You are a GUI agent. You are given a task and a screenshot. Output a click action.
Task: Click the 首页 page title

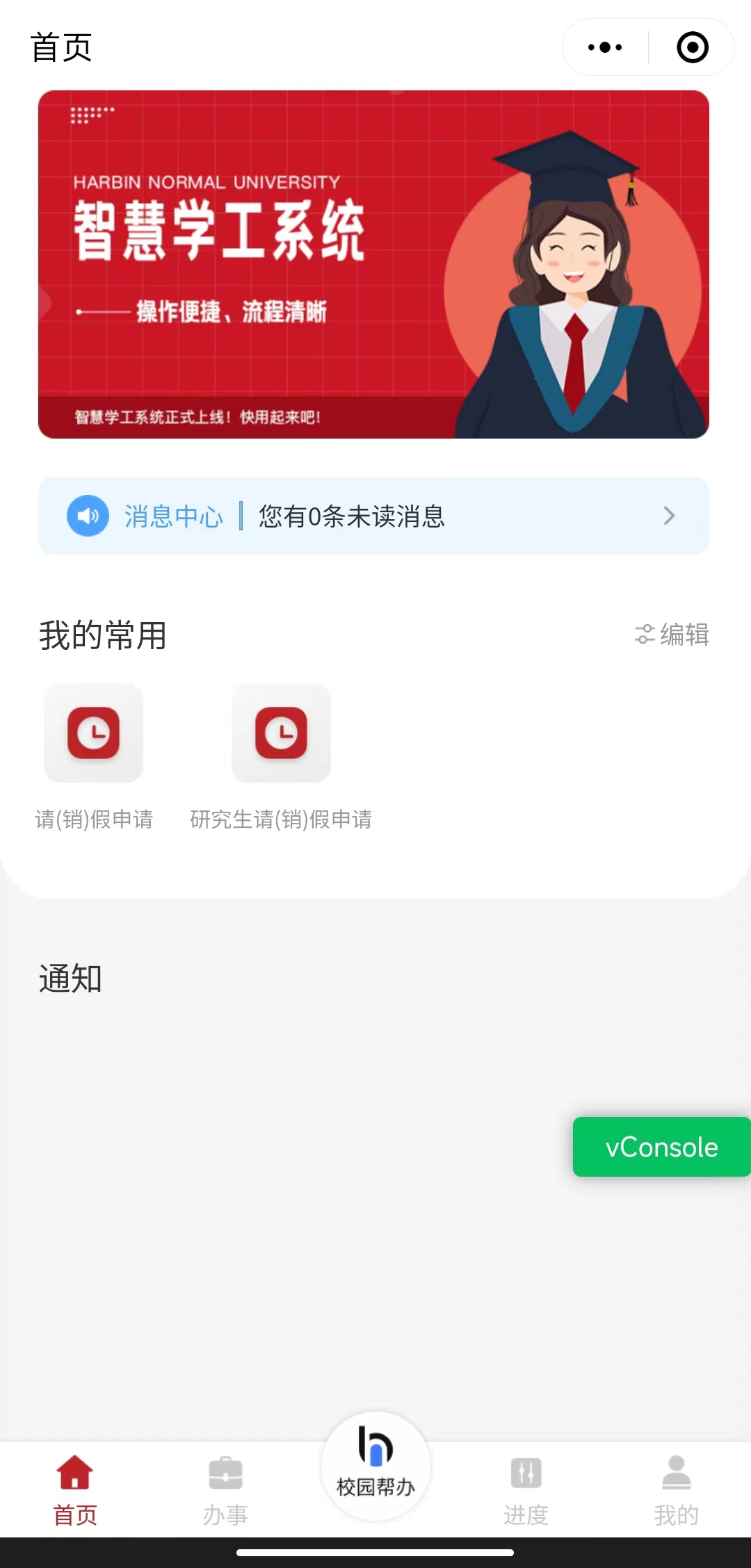(x=63, y=47)
